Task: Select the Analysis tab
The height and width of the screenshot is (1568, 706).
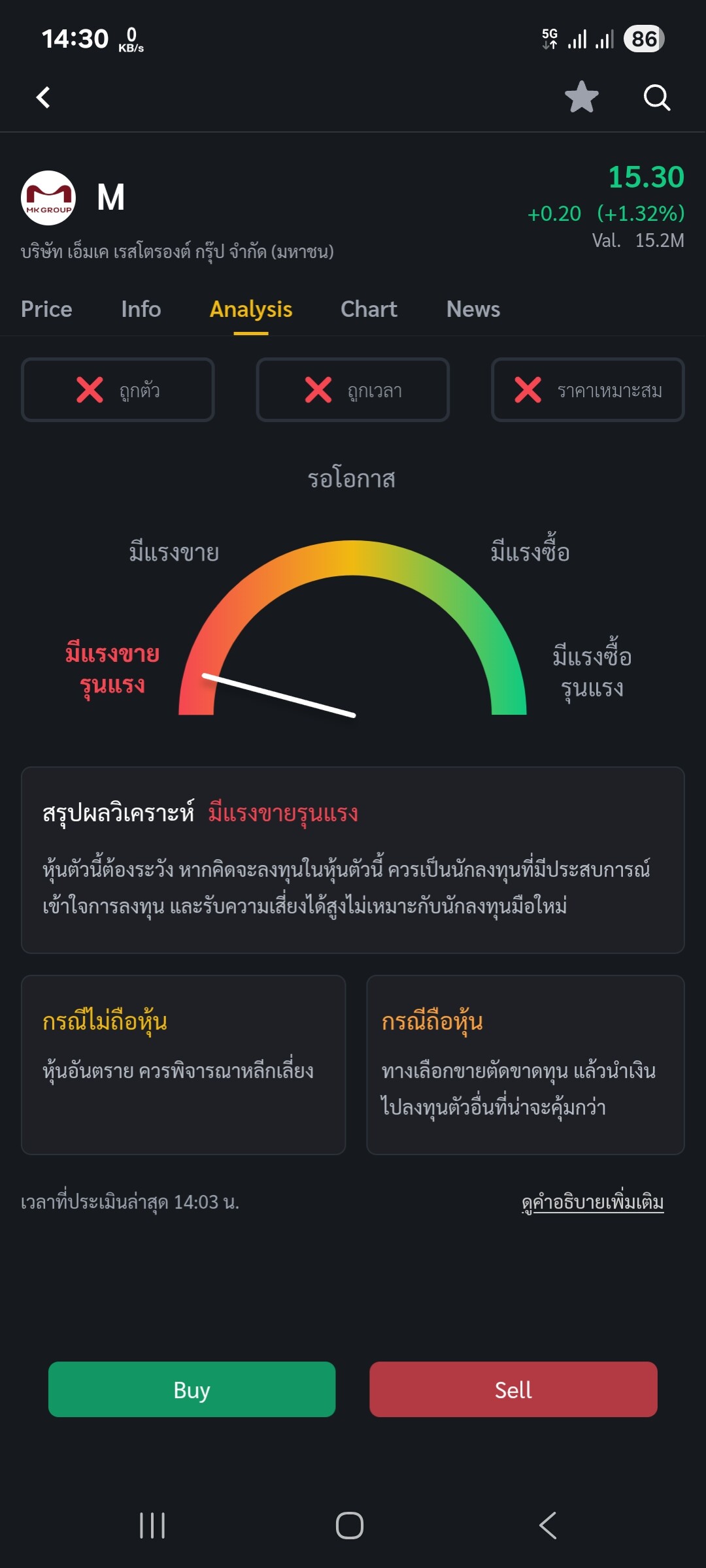Action: [251, 309]
